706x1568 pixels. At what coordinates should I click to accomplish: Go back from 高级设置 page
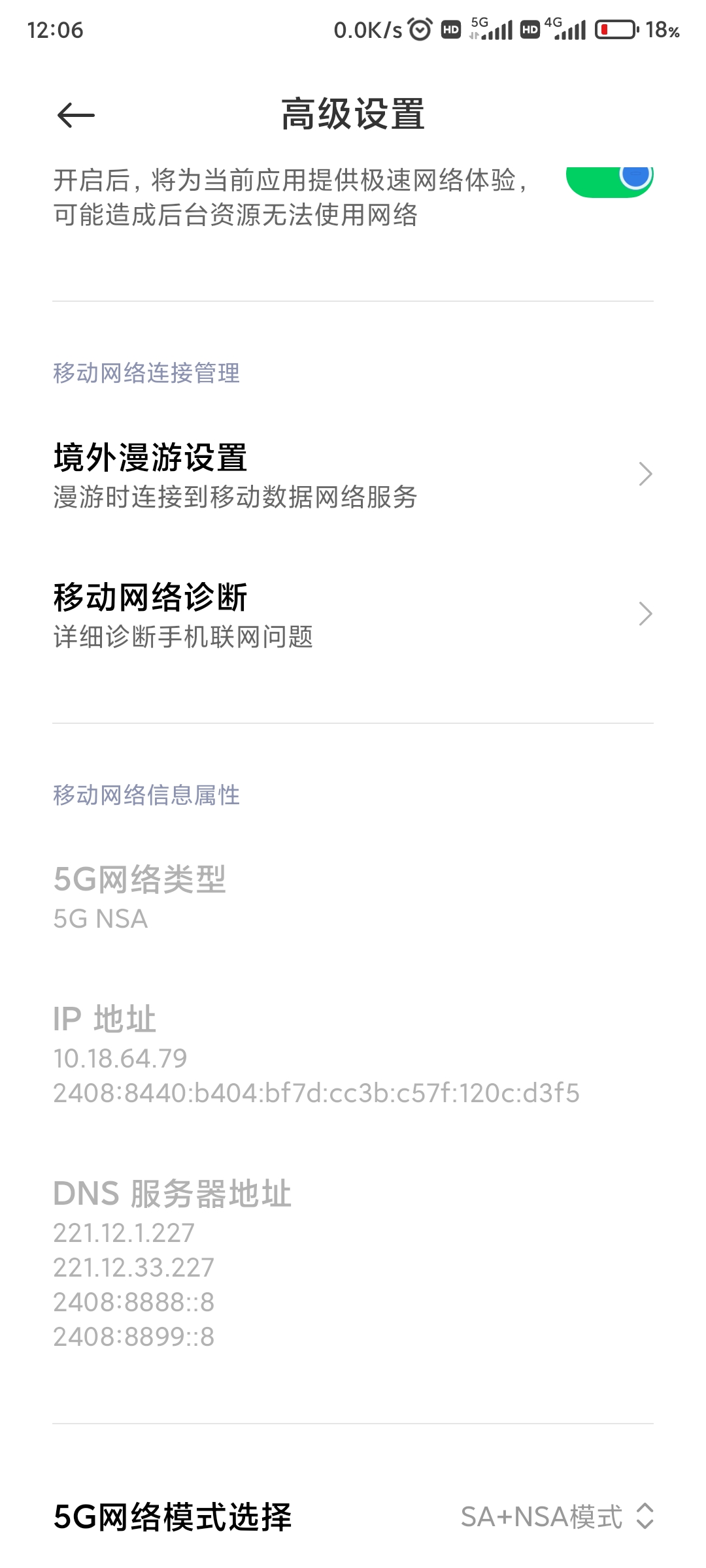pyautogui.click(x=76, y=116)
